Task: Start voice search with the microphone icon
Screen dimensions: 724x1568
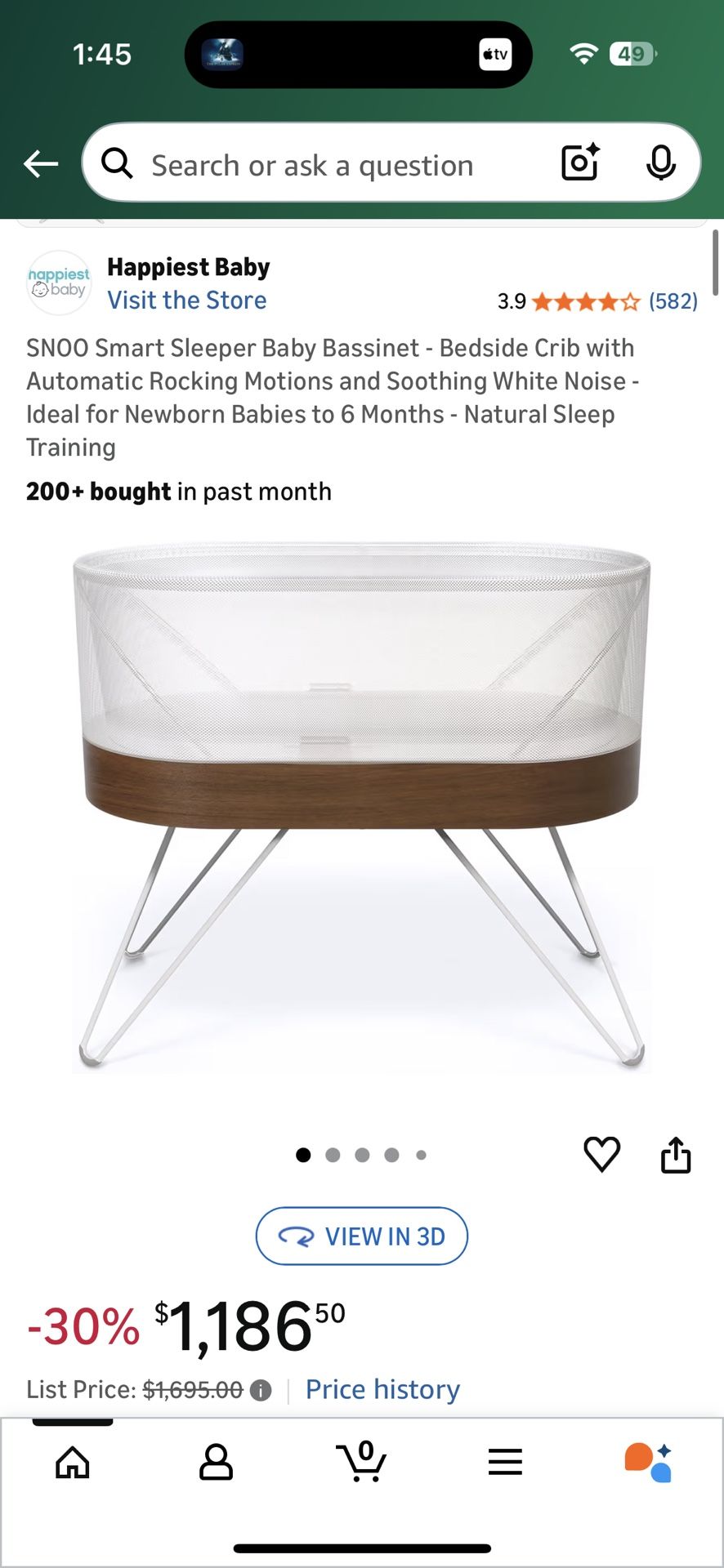Action: coord(661,163)
